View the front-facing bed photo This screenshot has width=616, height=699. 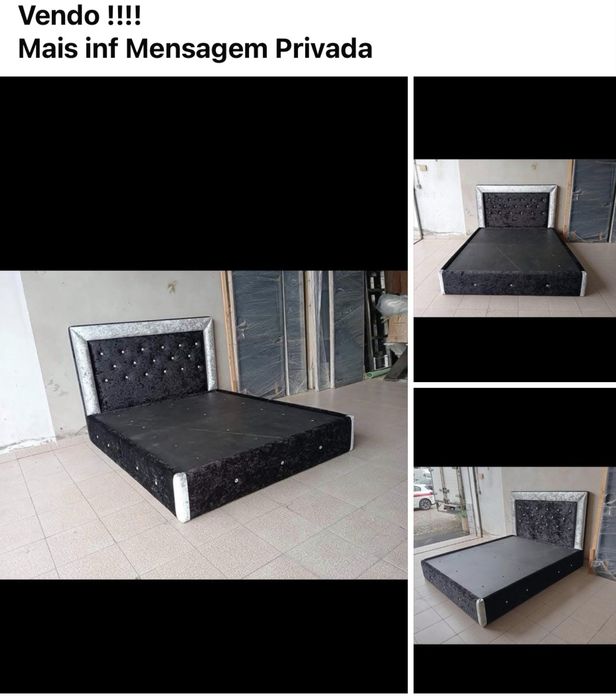click(x=514, y=237)
